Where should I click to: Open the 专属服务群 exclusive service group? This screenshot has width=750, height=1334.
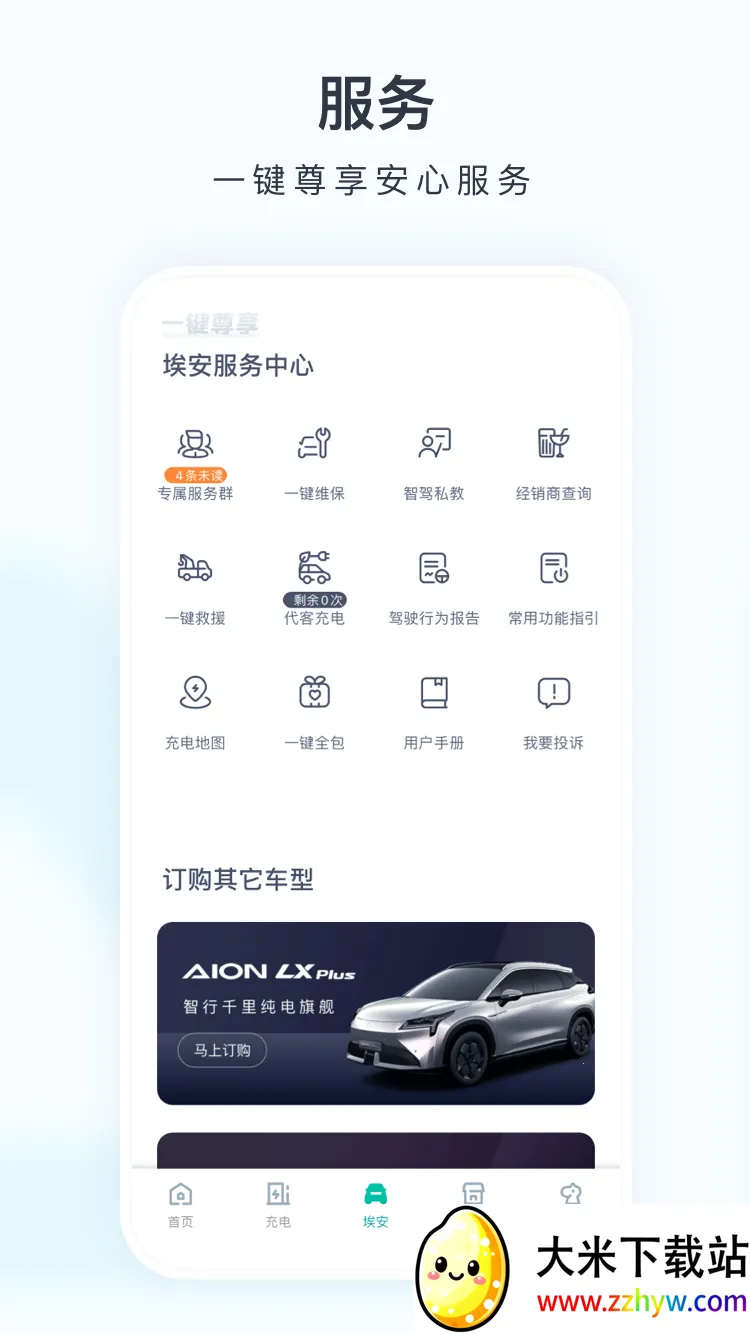point(196,460)
